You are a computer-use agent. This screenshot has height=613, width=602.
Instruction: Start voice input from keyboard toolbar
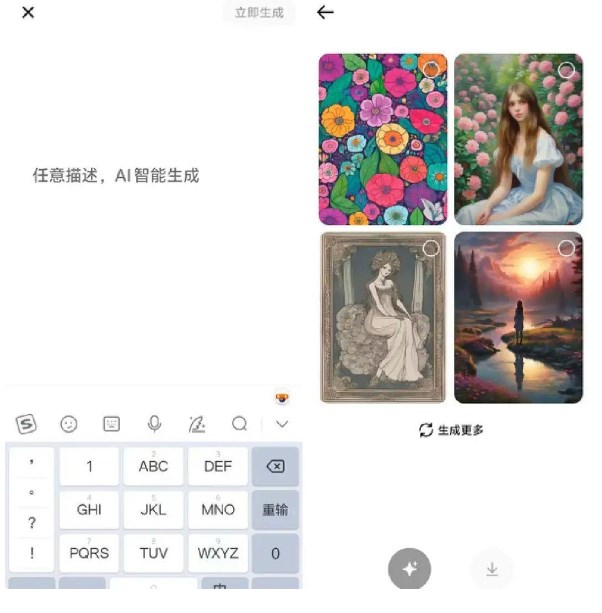(x=154, y=424)
